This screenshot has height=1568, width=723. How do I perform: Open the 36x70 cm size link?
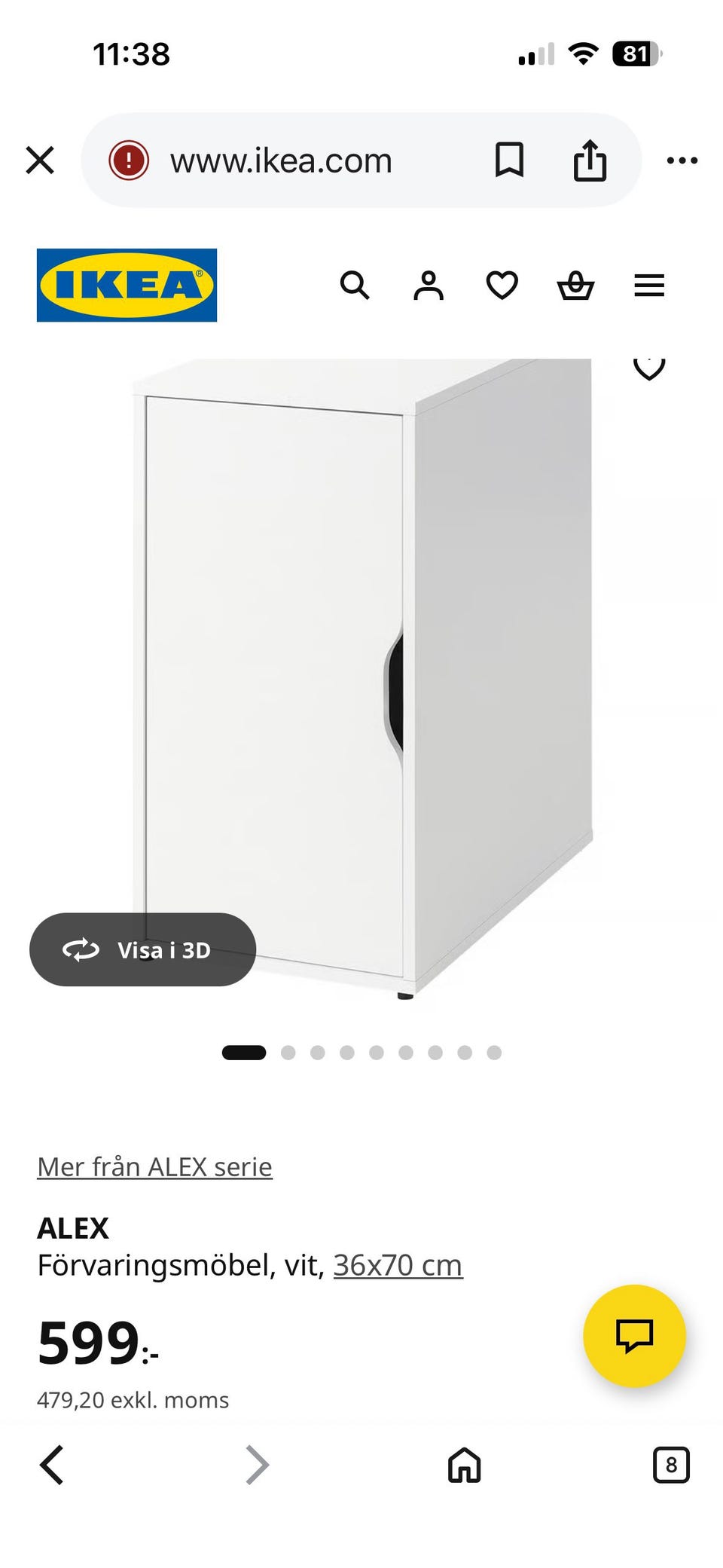pos(398,1265)
